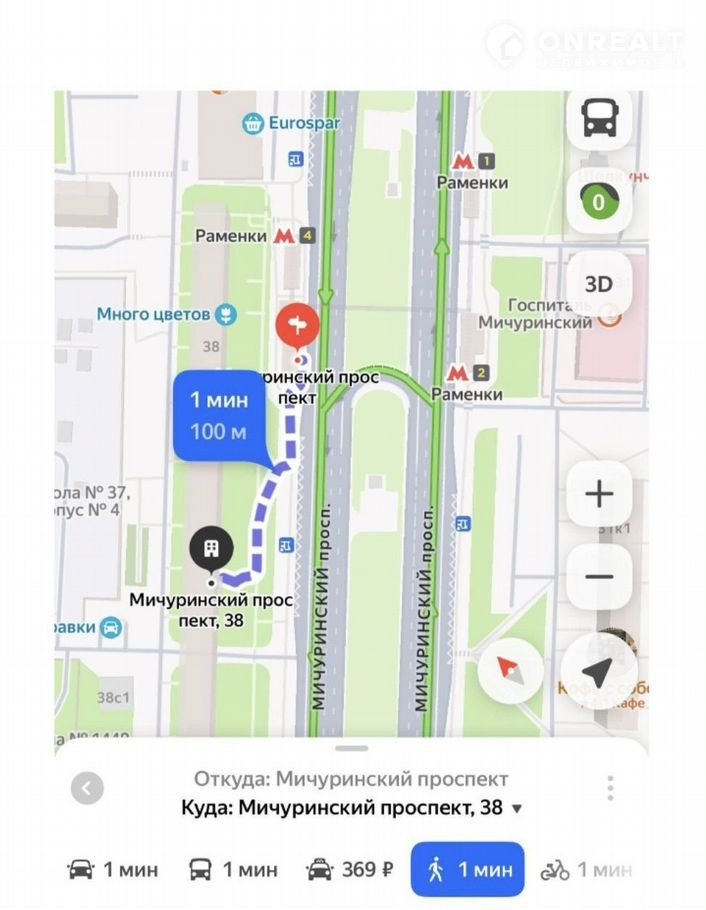Zoom out on the map
This screenshot has width=706, height=910.
[599, 577]
